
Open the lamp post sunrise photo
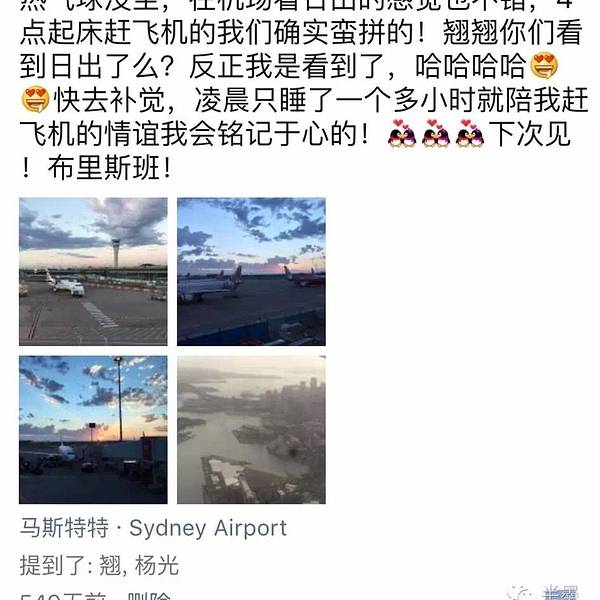tap(93, 429)
